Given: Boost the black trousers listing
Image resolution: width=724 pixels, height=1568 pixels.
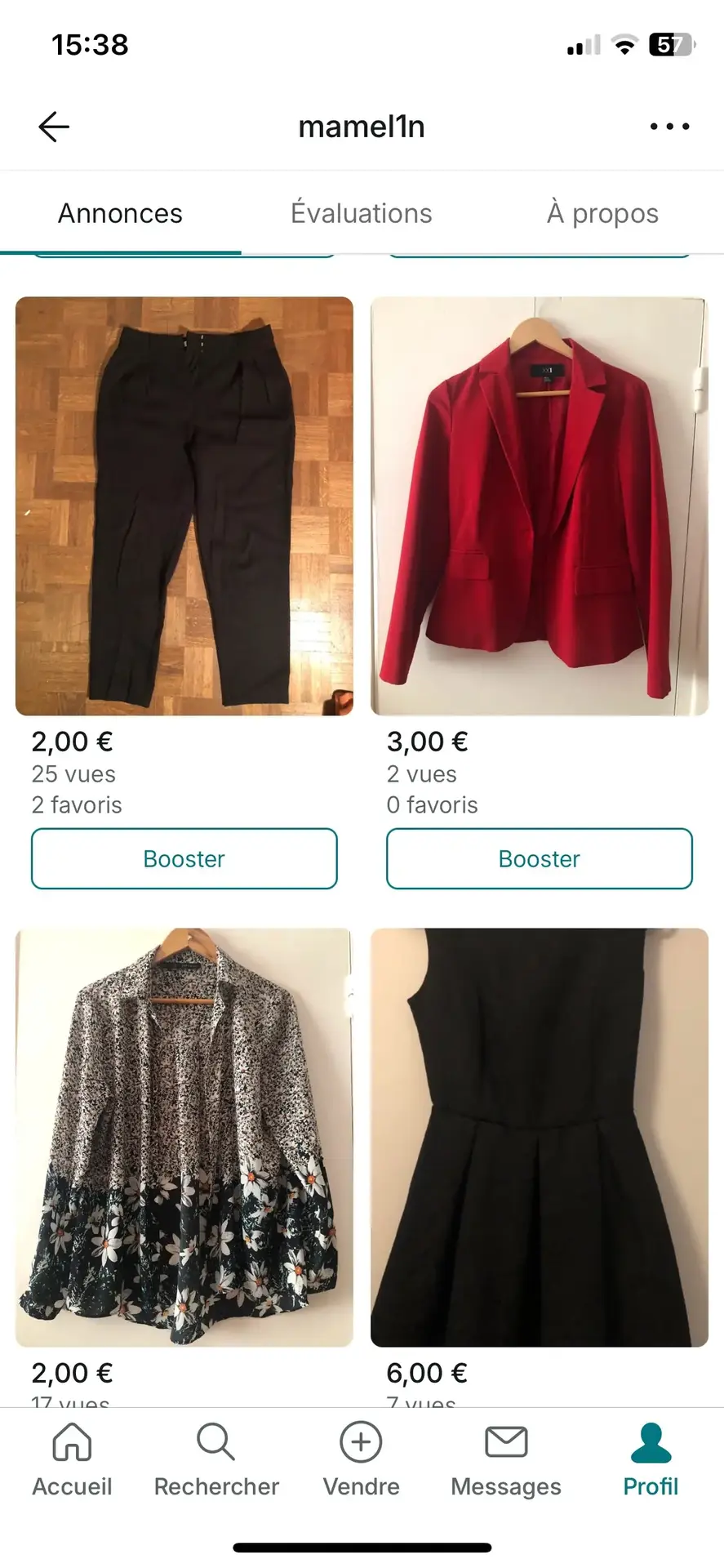Looking at the screenshot, I should tap(184, 858).
